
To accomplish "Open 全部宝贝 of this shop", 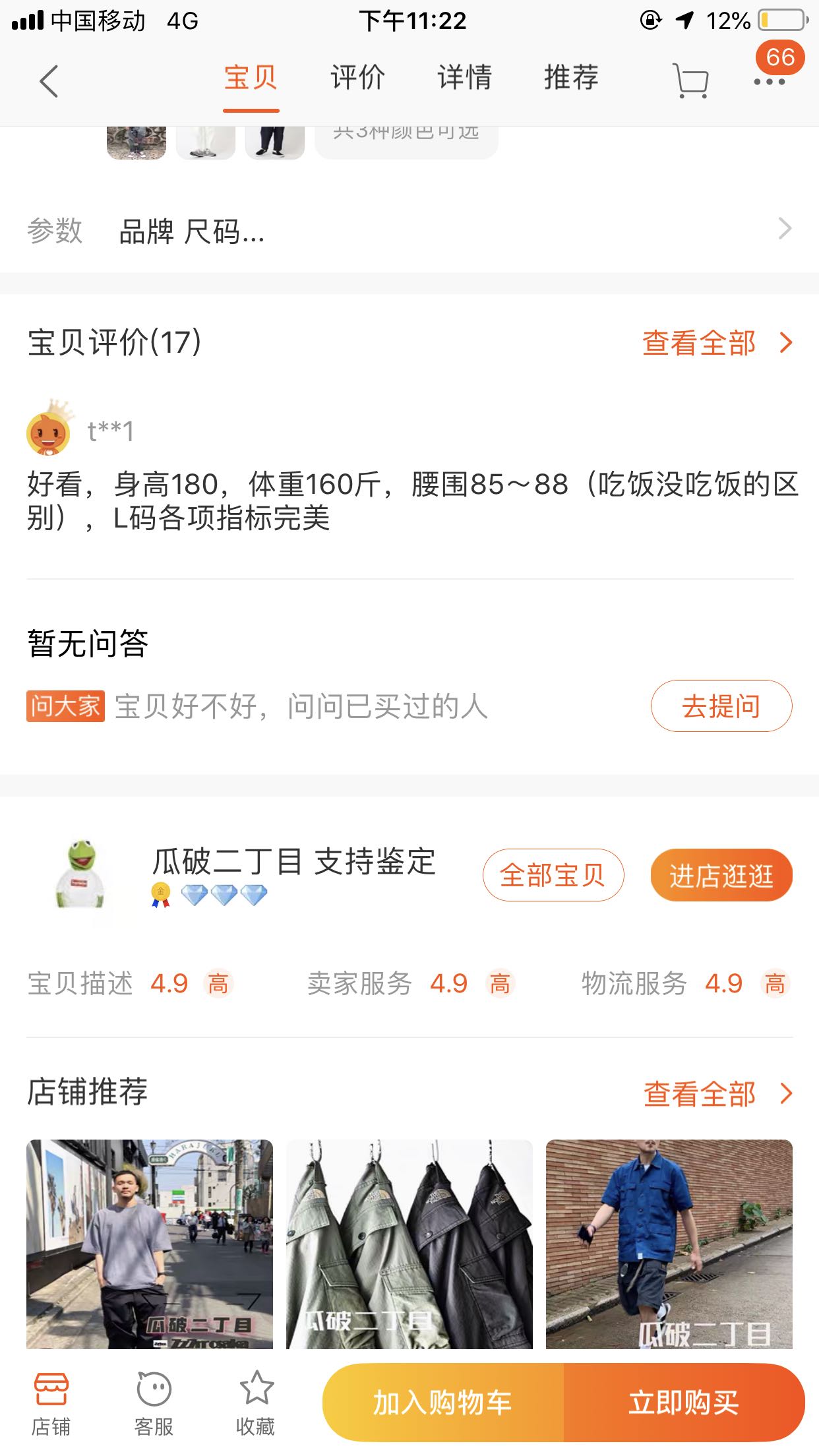I will point(553,875).
